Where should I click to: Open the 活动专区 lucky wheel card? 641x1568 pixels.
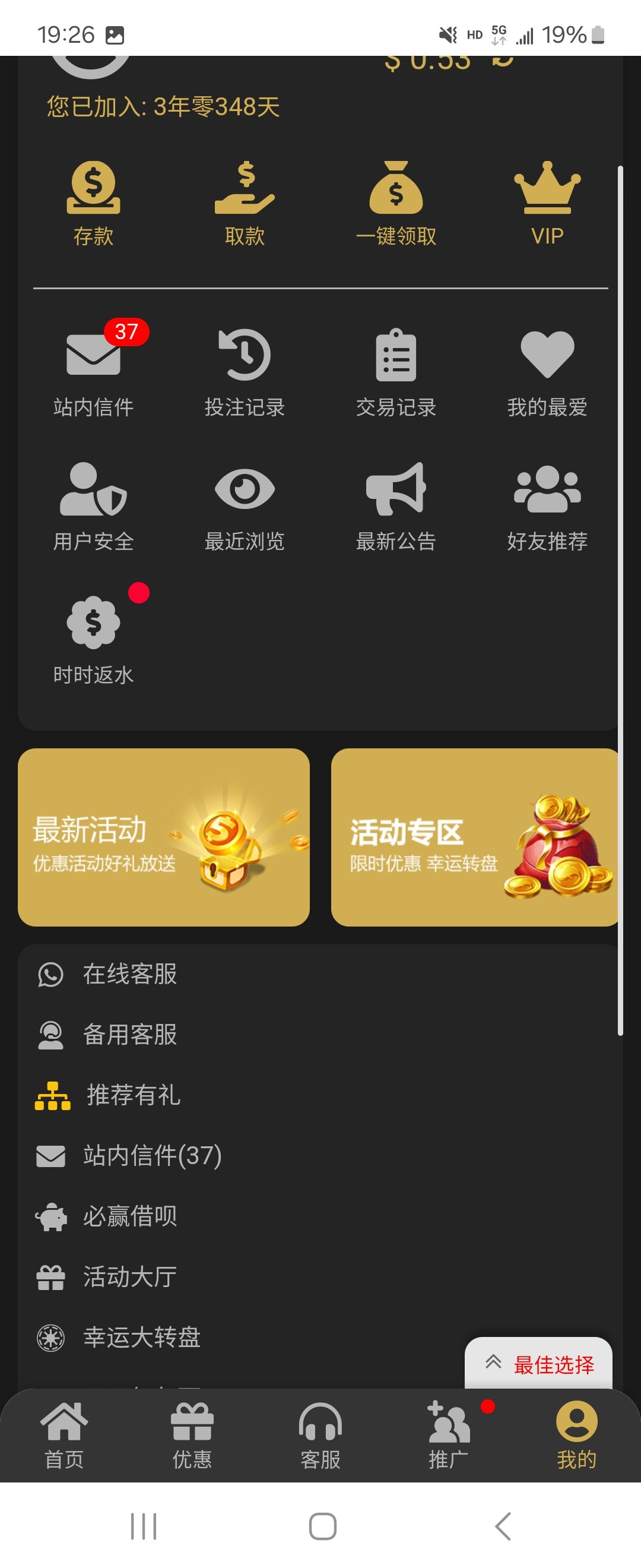coord(475,837)
